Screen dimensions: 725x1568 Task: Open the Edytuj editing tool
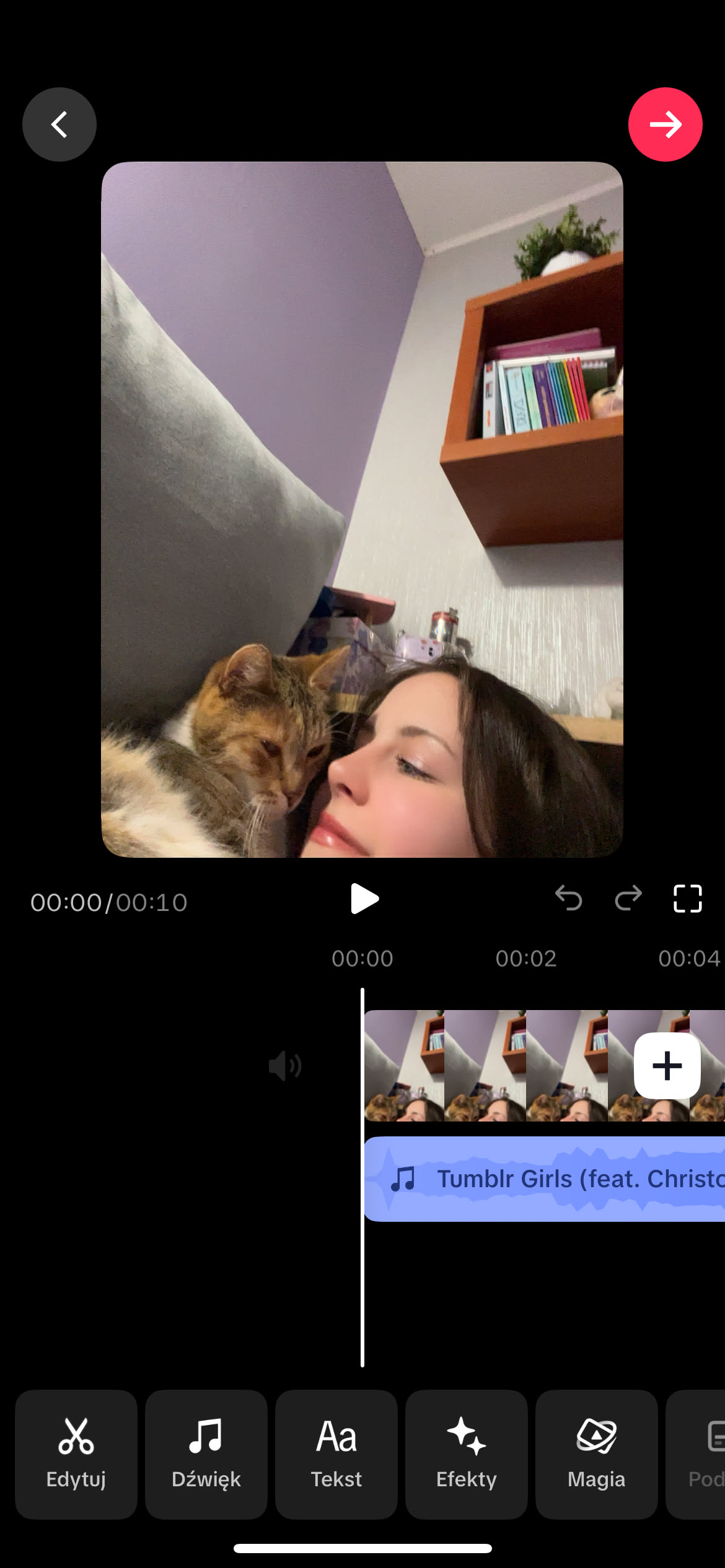tap(76, 1454)
